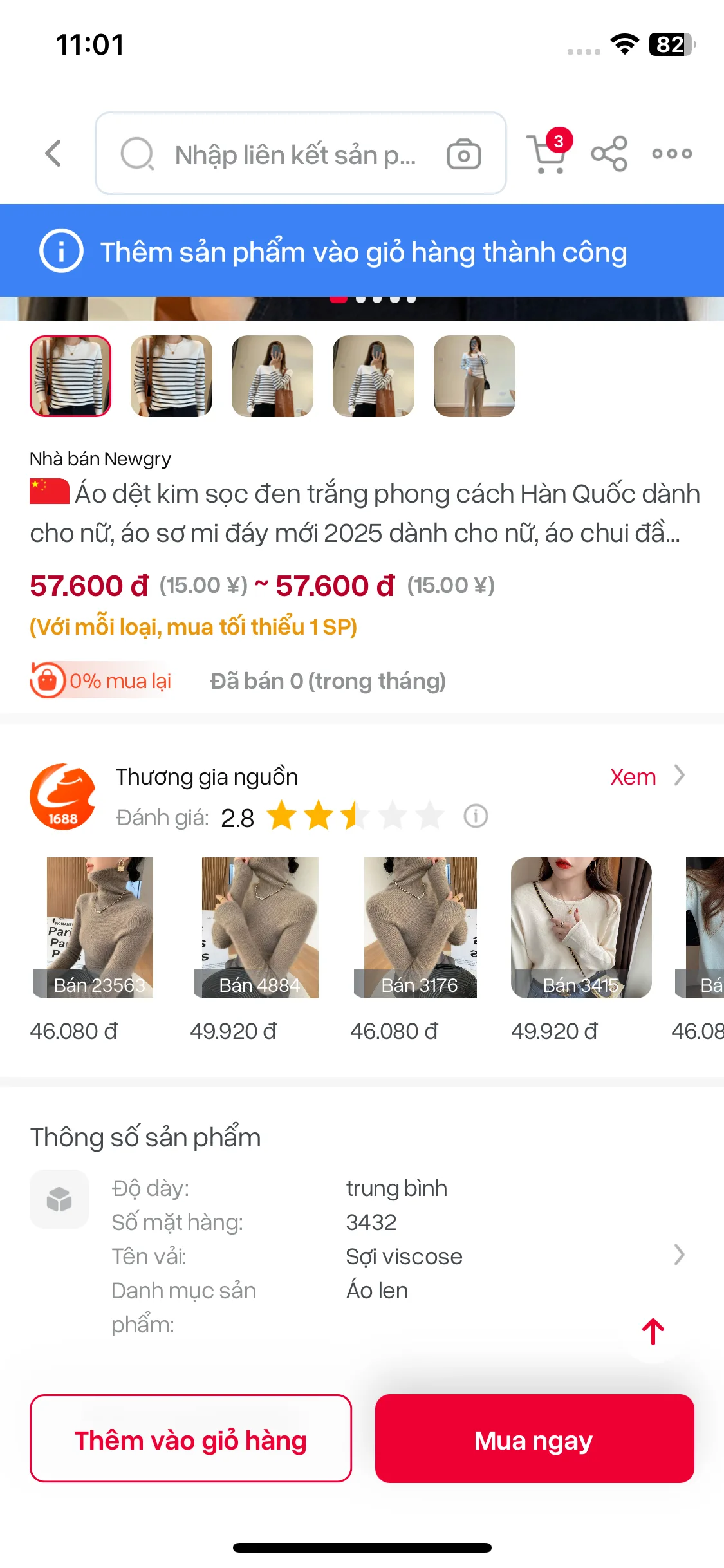Jump back to top with red arrow

653,1332
